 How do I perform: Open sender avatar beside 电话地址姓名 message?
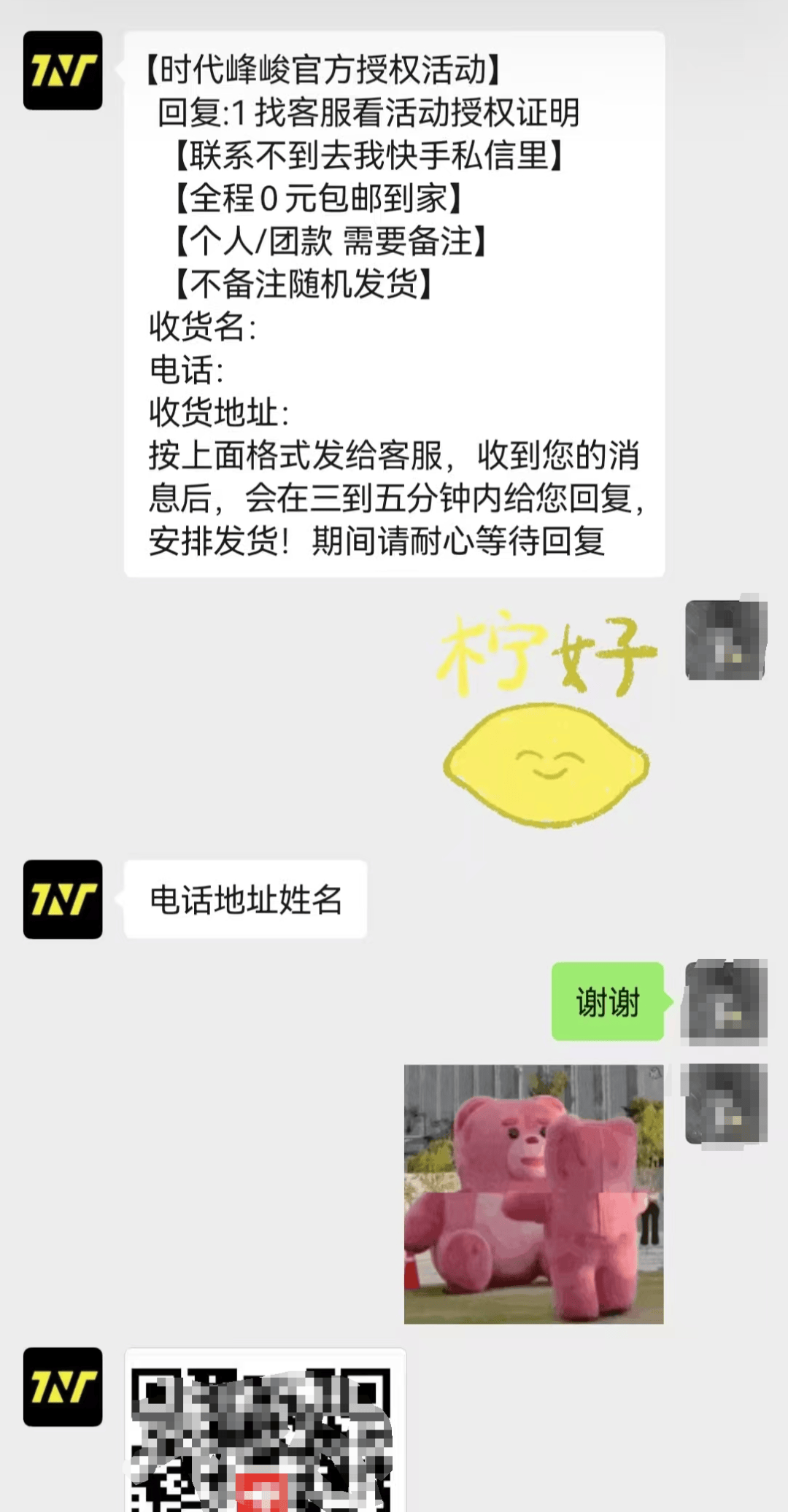pos(63,899)
